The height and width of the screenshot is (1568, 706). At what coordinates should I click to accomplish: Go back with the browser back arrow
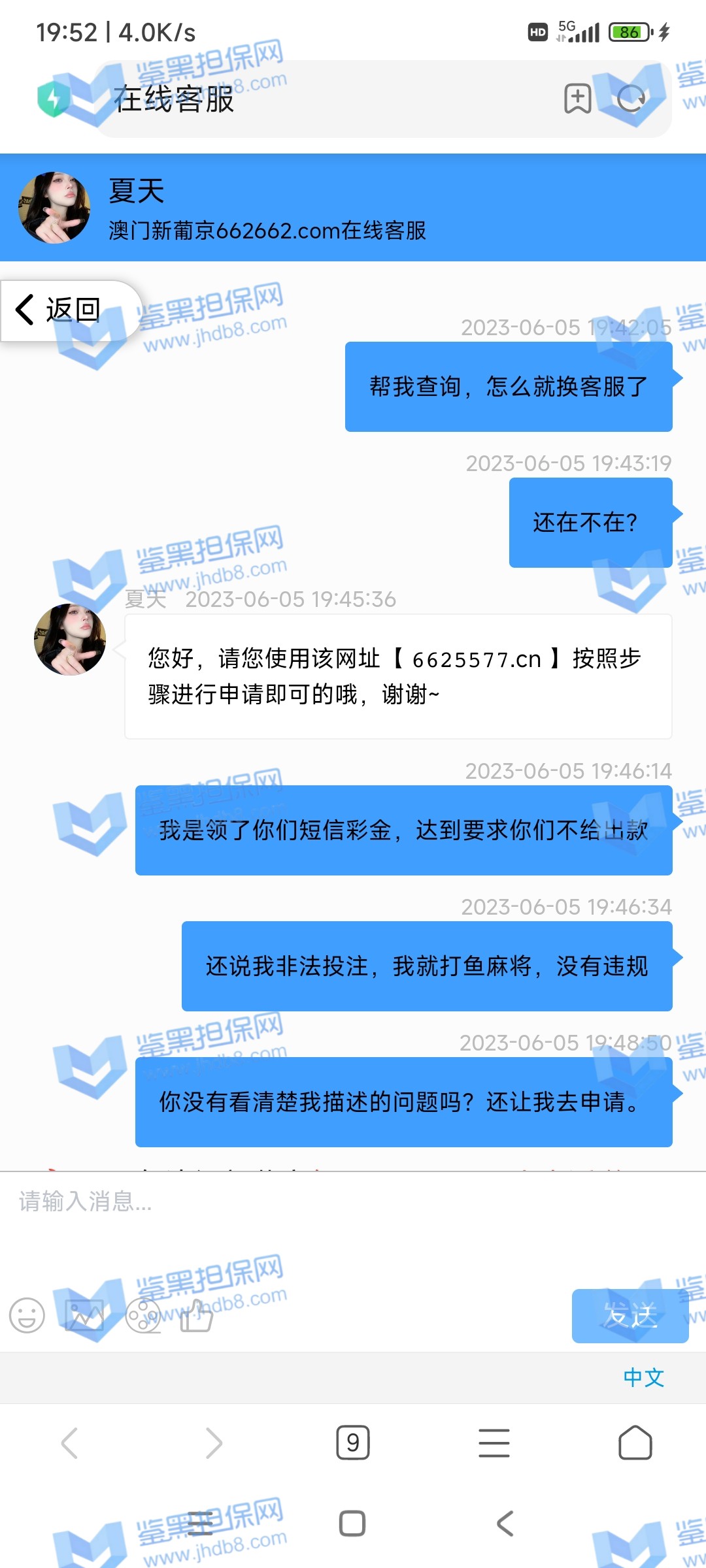(x=70, y=1443)
